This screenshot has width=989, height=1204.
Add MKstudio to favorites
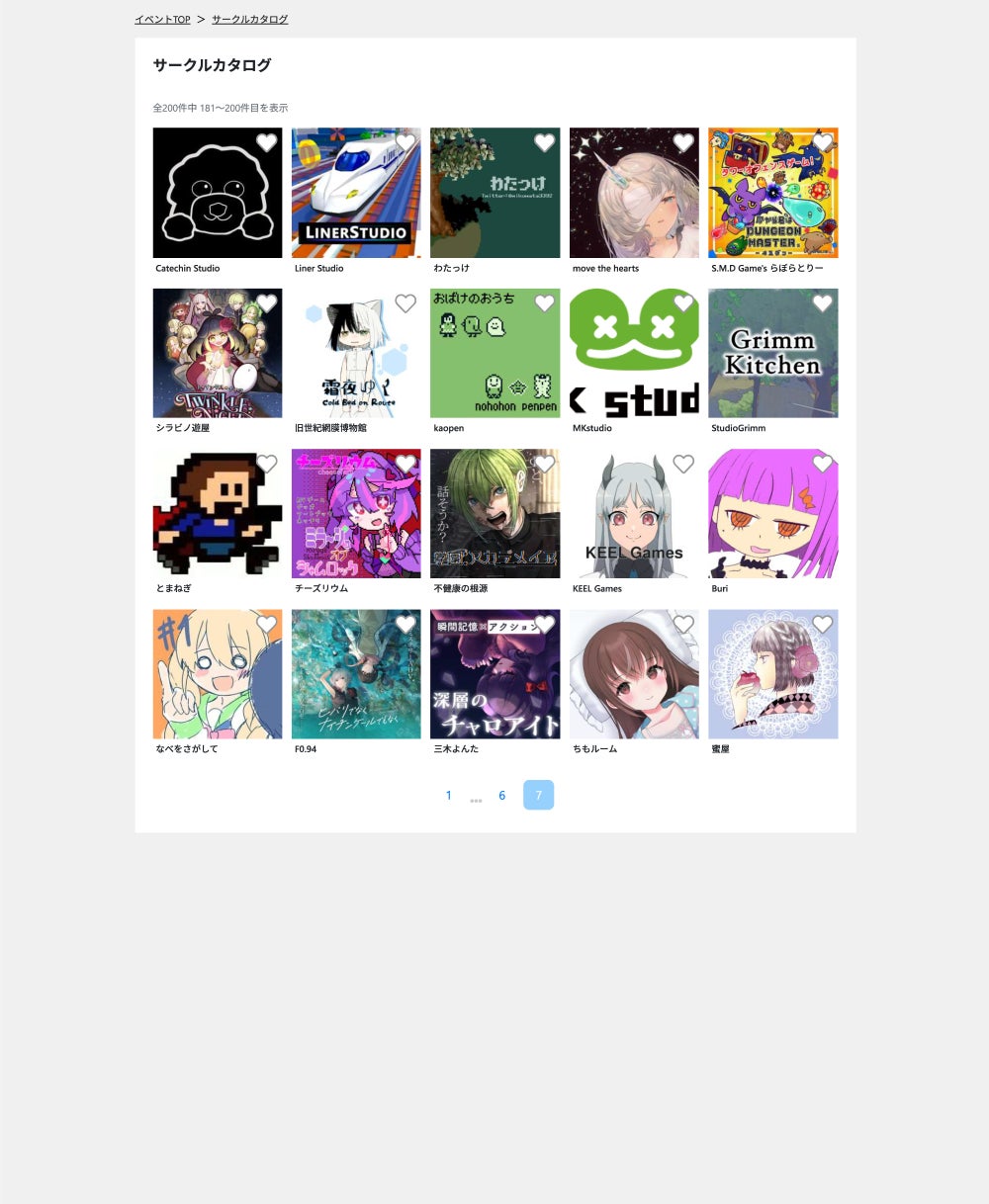point(683,303)
